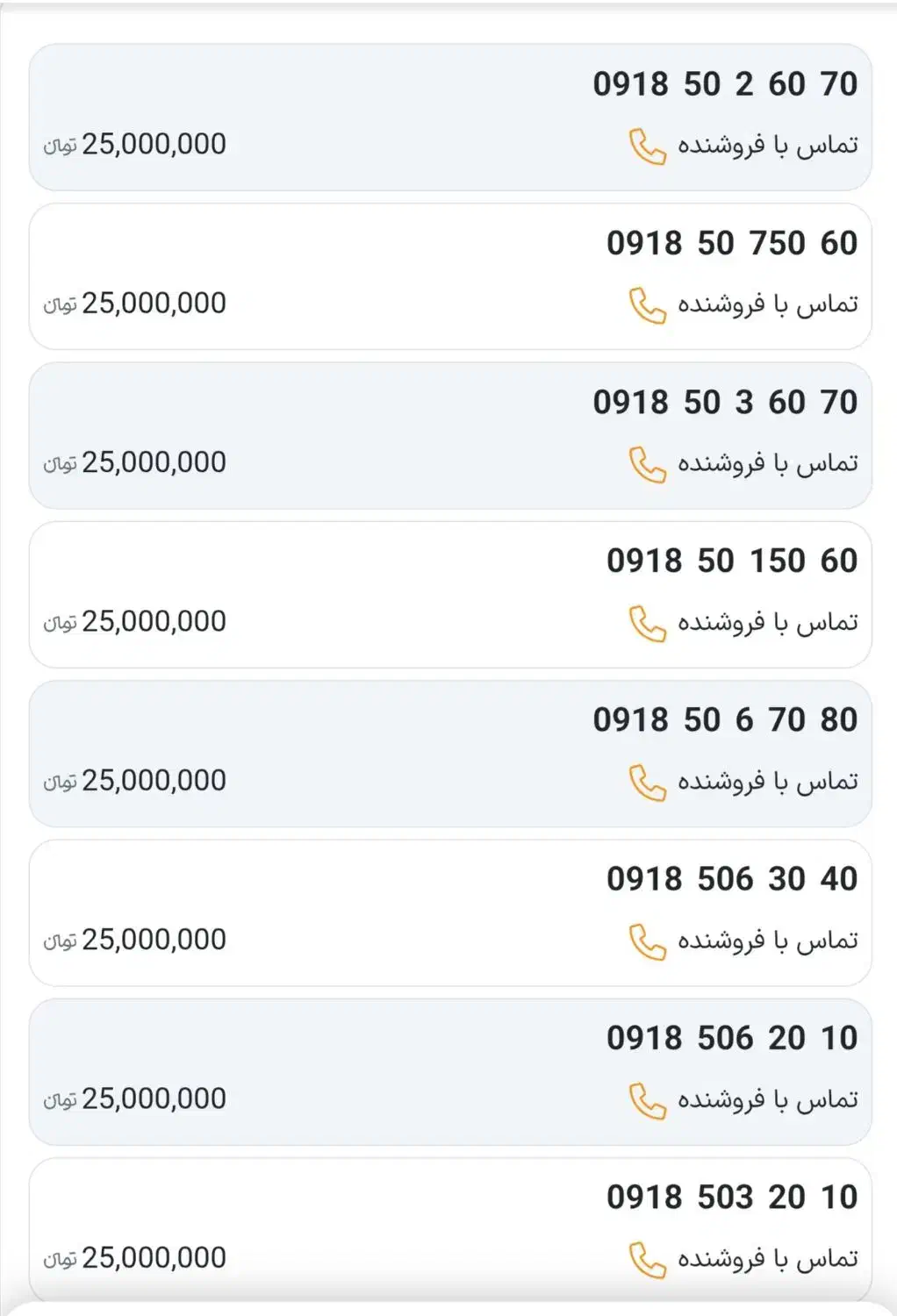Reach seller for 0918 503 20 10
The image size is (897, 1316).
pyautogui.click(x=743, y=1259)
